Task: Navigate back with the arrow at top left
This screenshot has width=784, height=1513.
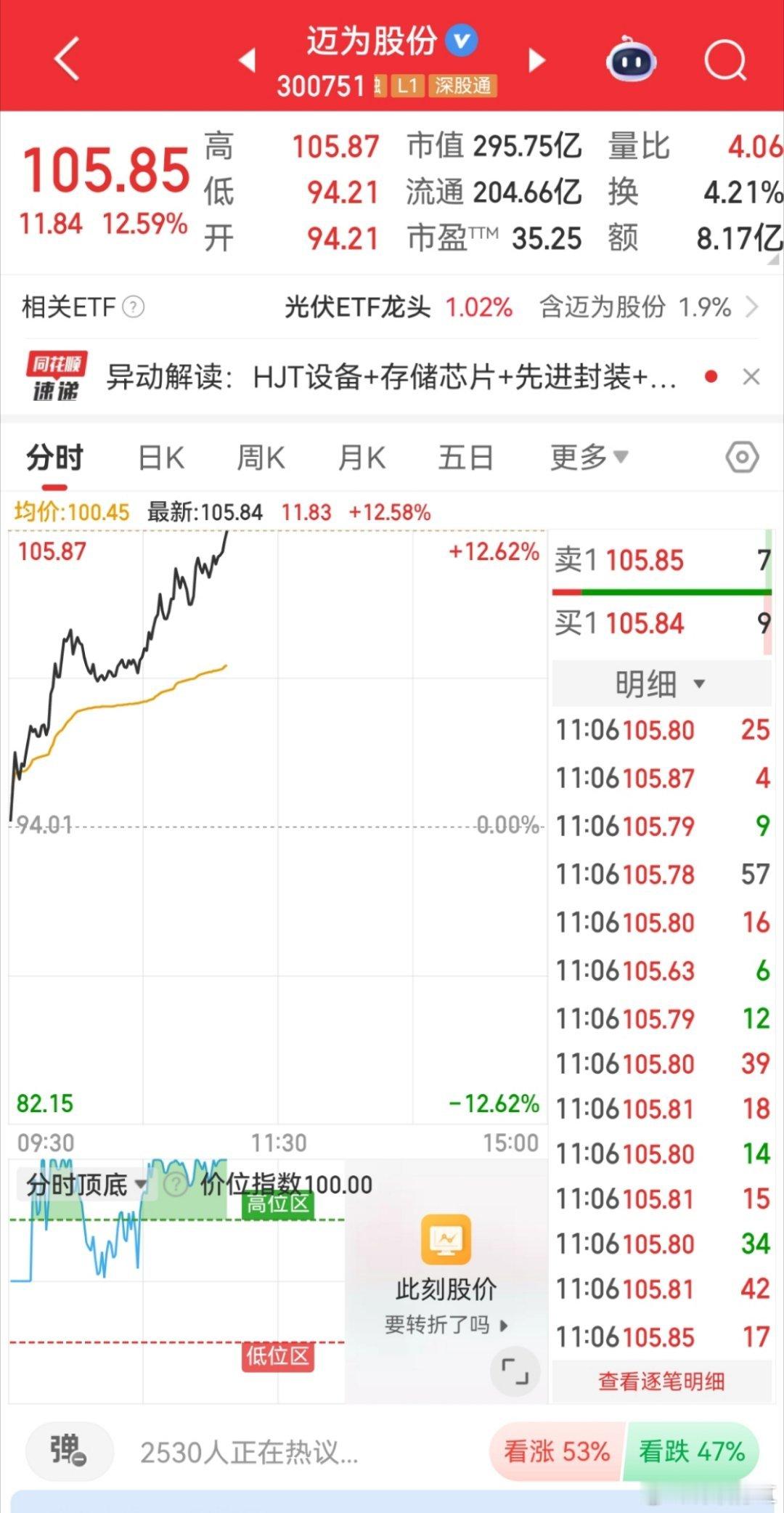Action: tap(67, 60)
